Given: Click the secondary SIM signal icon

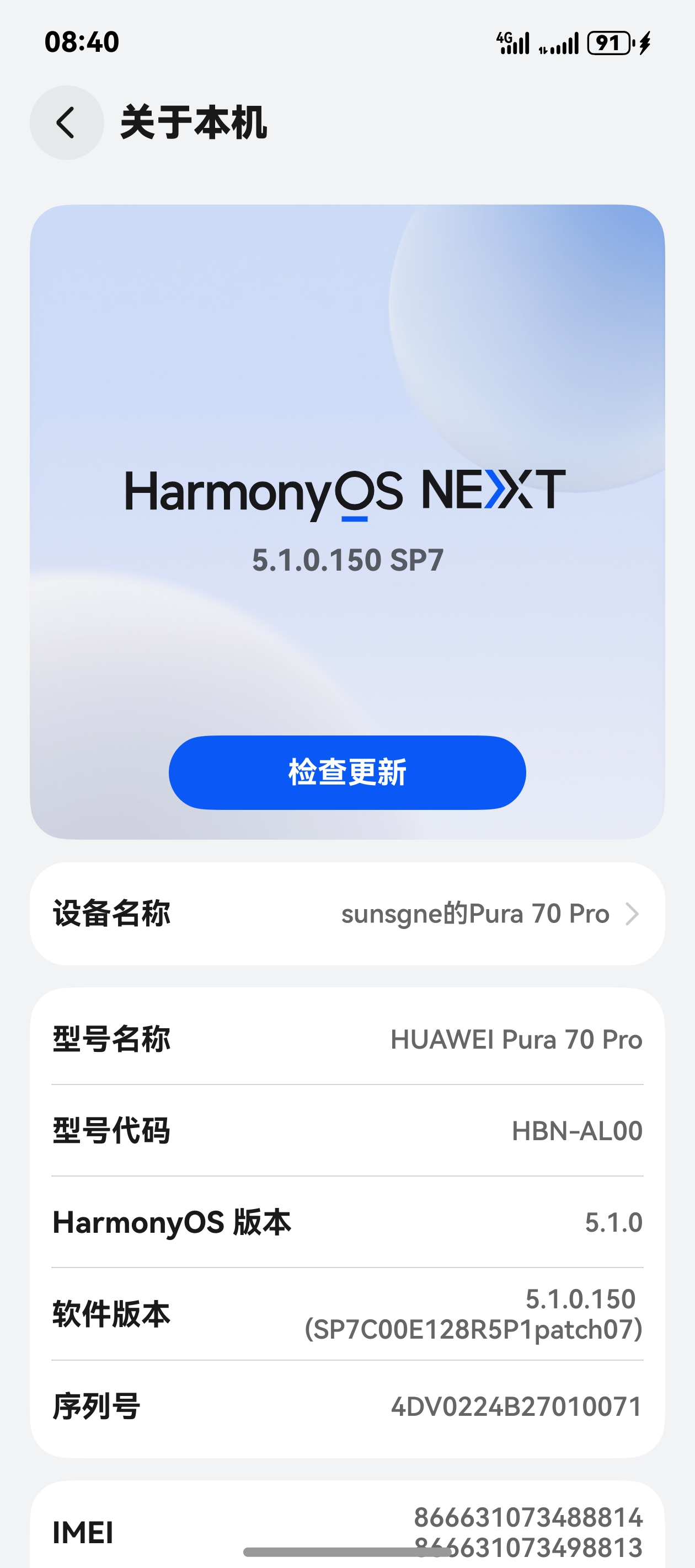Looking at the screenshot, I should [x=559, y=44].
